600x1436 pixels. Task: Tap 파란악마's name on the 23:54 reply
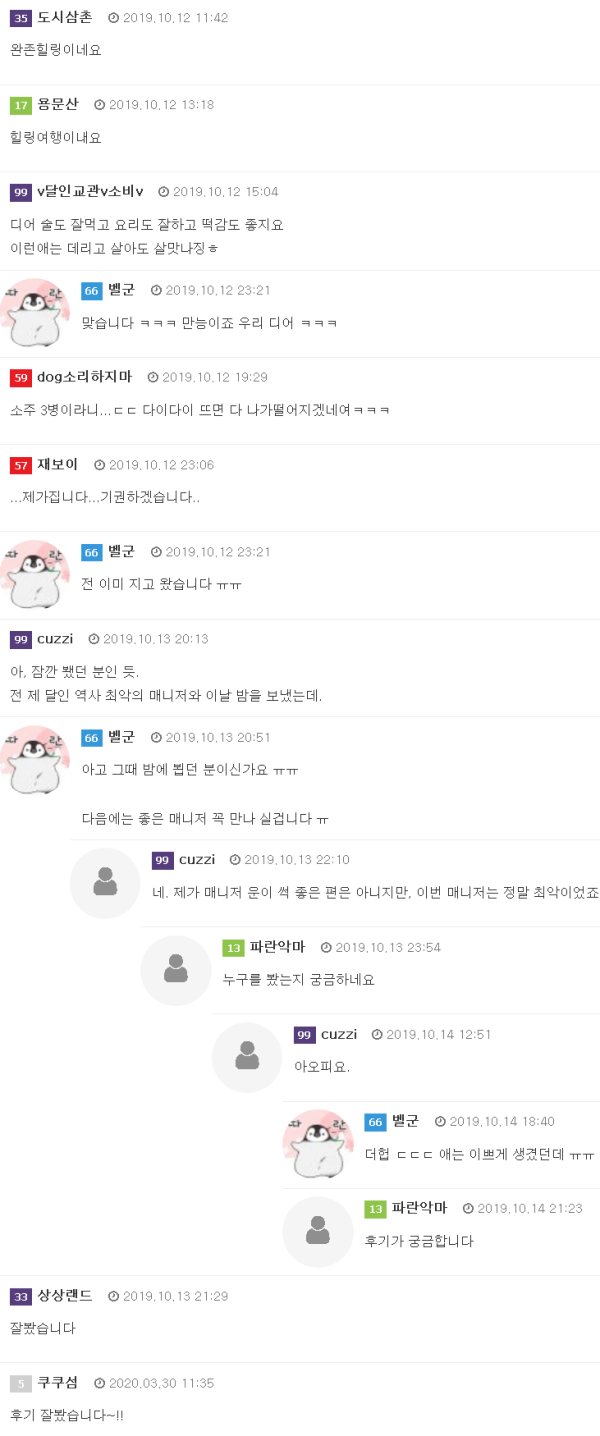[x=277, y=947]
